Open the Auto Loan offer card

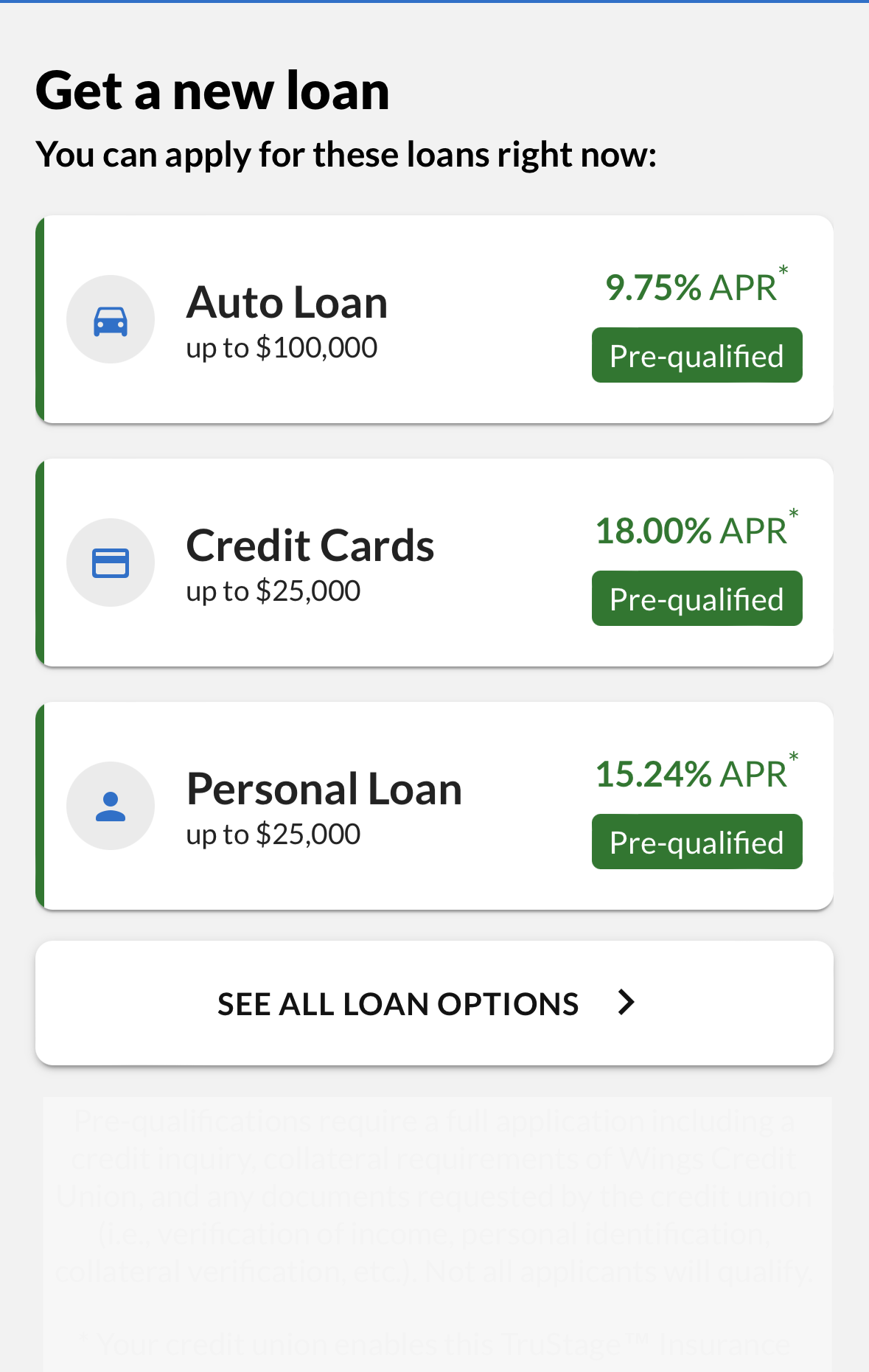coord(434,319)
